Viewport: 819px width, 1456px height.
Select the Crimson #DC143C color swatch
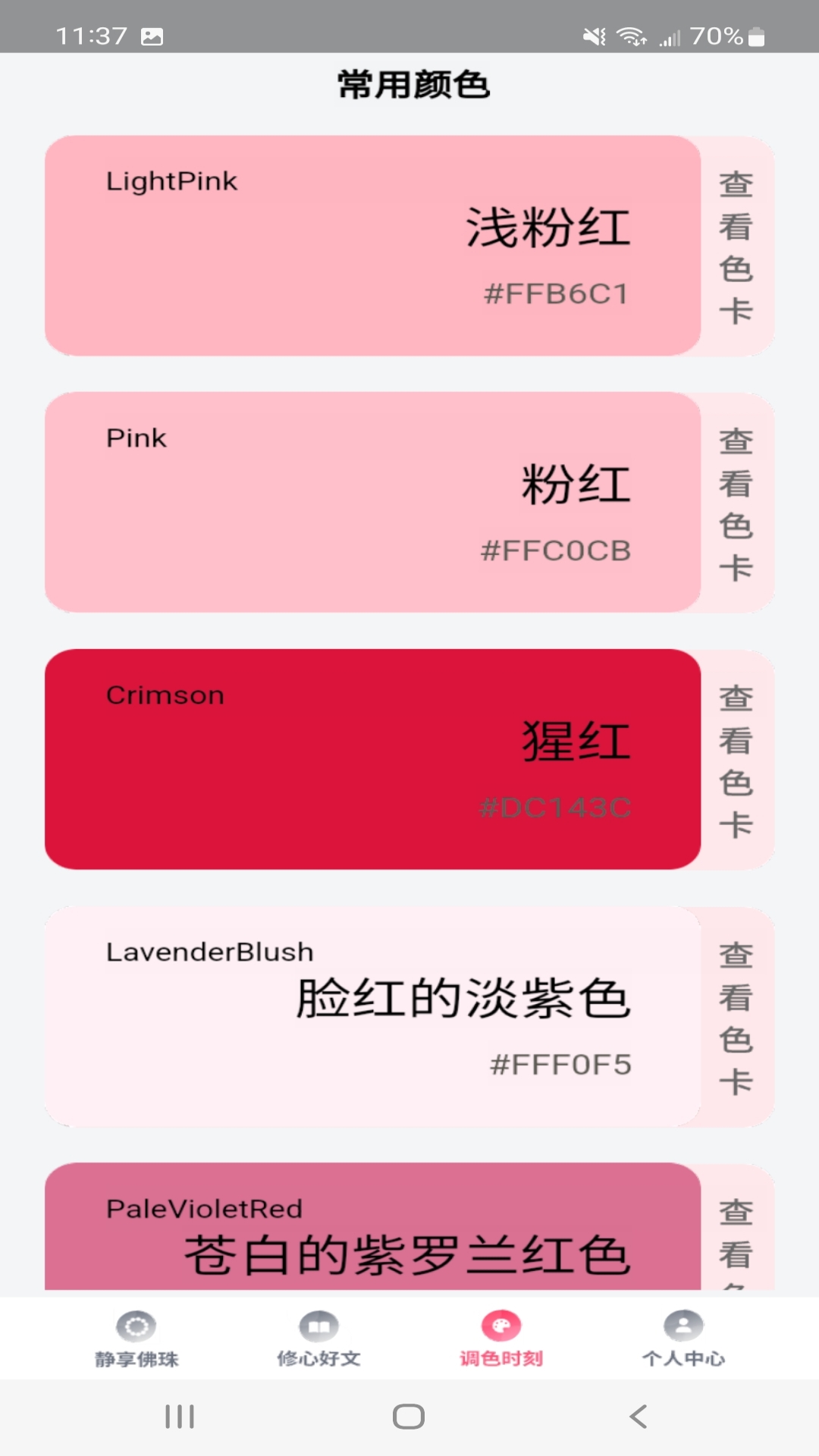pyautogui.click(x=372, y=758)
